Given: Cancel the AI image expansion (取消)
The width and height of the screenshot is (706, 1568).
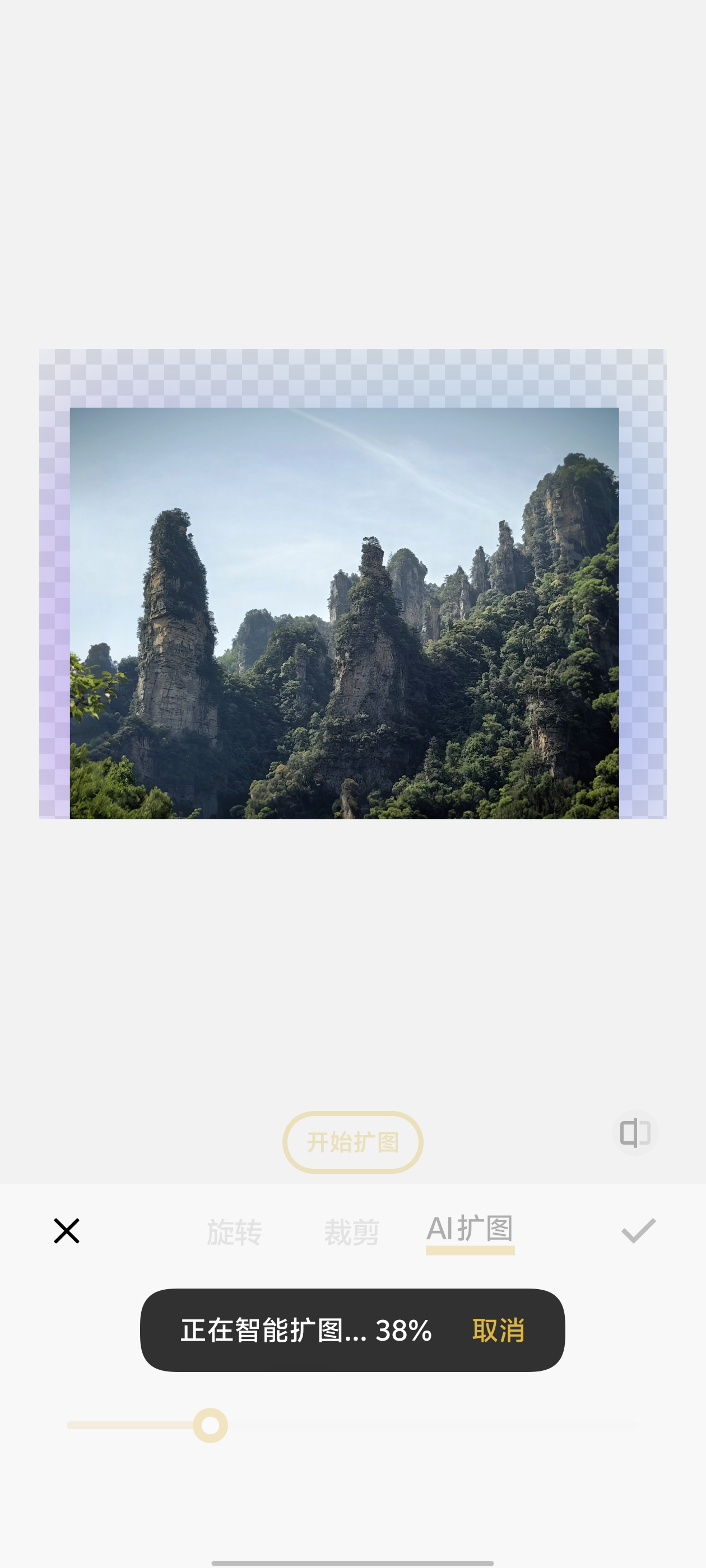Looking at the screenshot, I should 498,1331.
